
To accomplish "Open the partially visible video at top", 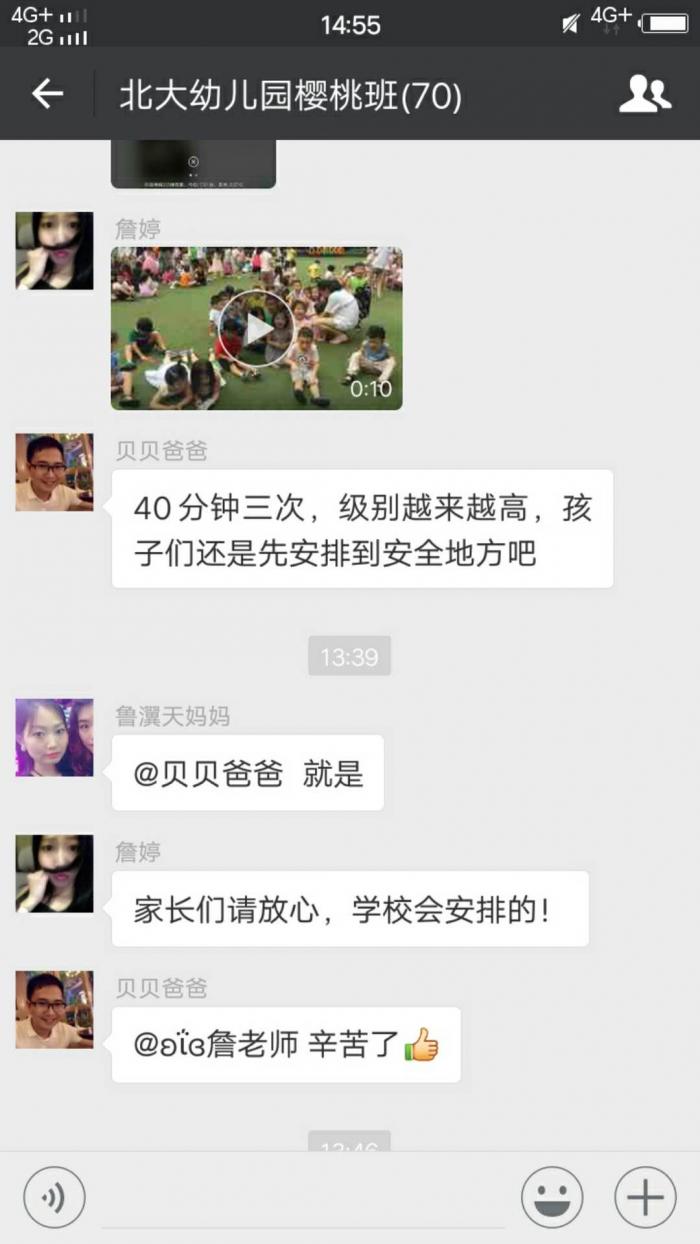I will click(x=193, y=164).
